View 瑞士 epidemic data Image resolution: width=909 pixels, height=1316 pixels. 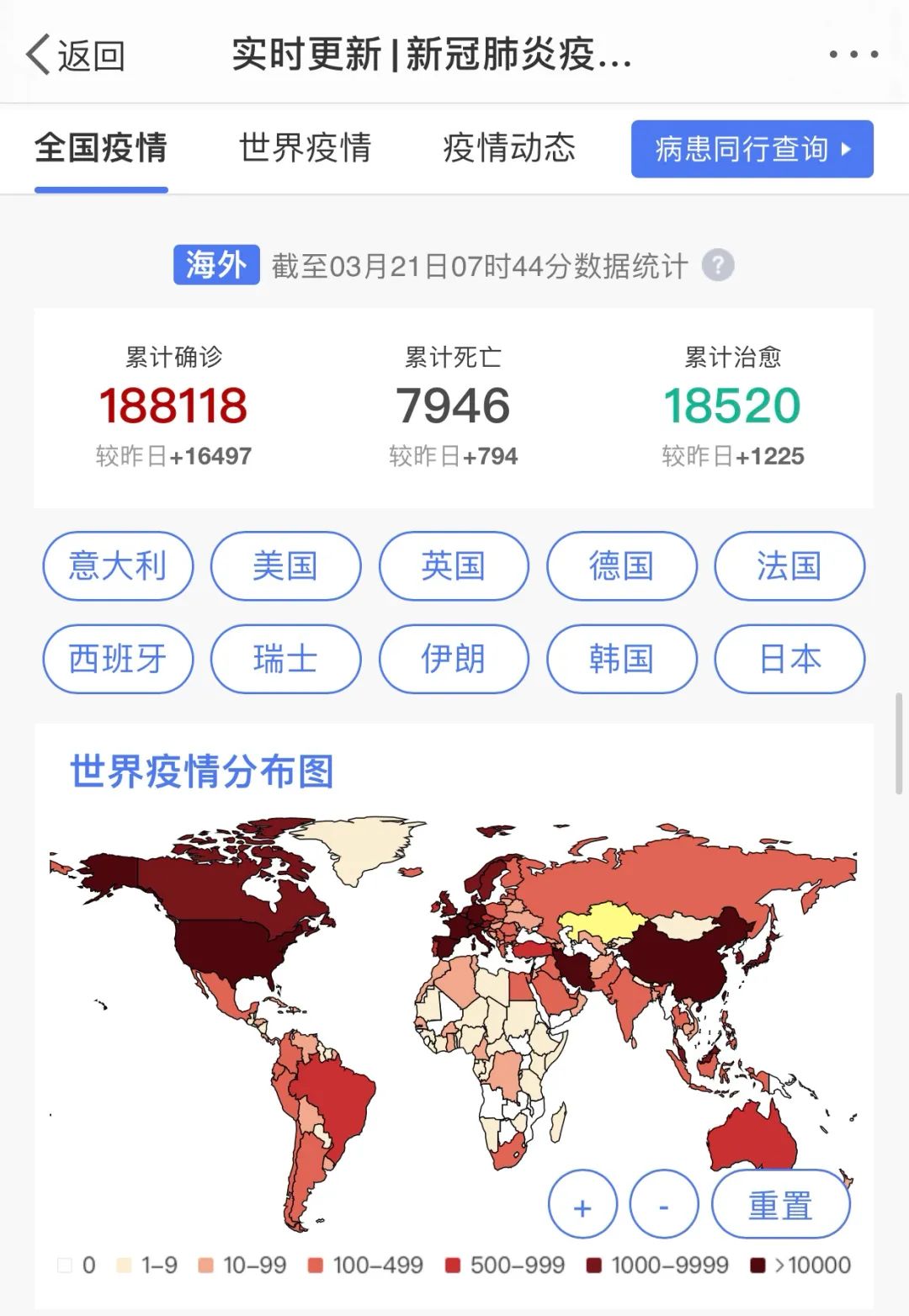(285, 659)
